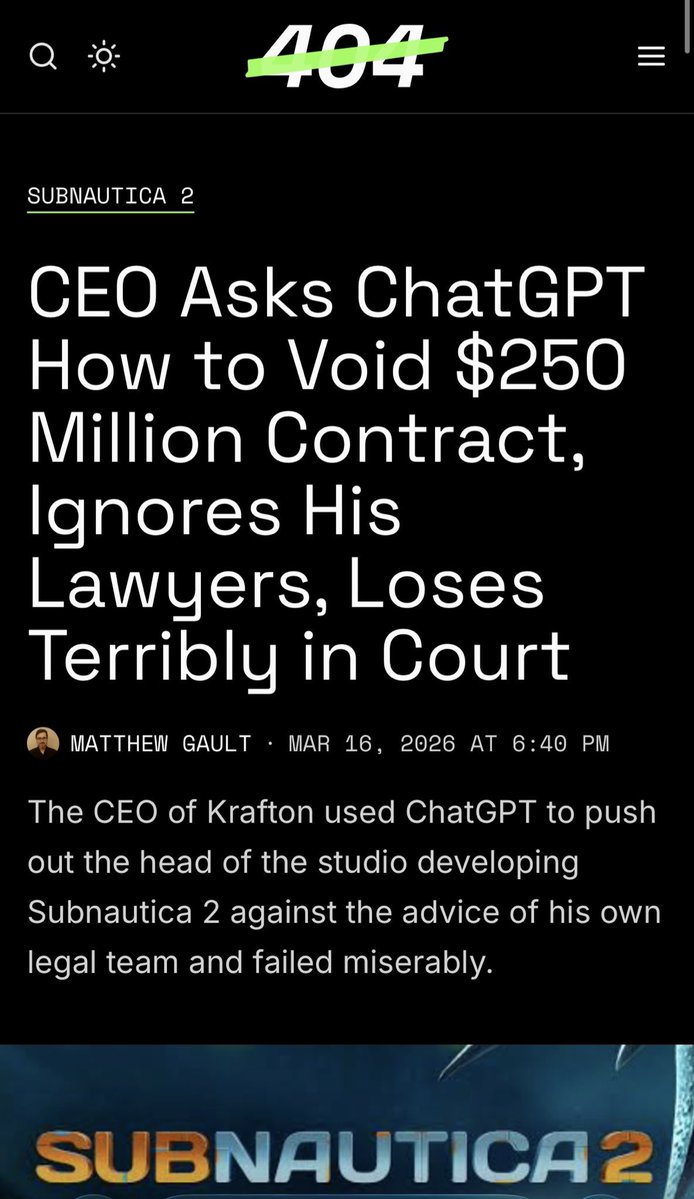Open the search icon
Screen dimensions: 694x1199
[43, 56]
